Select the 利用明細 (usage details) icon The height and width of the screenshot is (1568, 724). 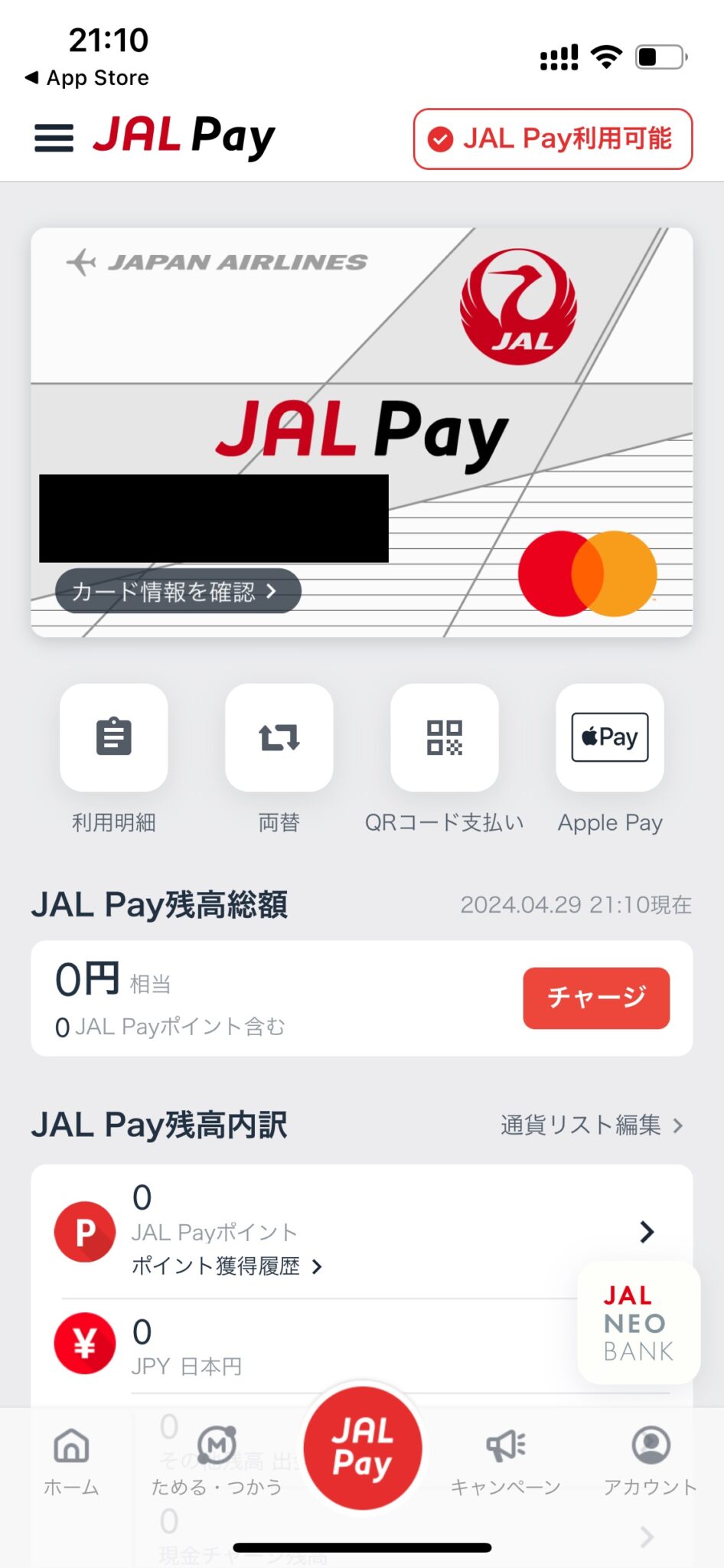click(113, 737)
